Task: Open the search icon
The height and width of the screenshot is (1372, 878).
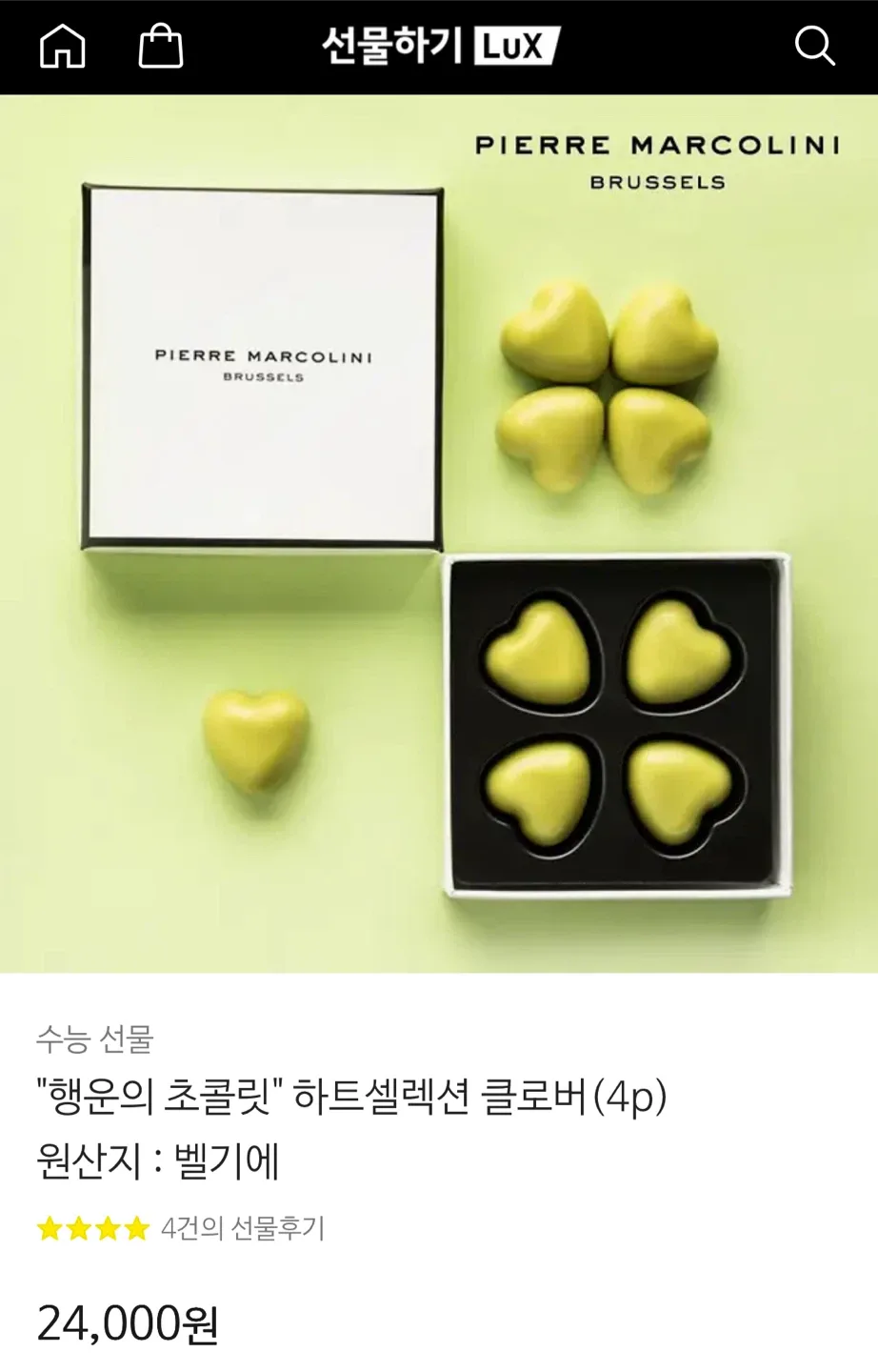Action: pyautogui.click(x=814, y=46)
